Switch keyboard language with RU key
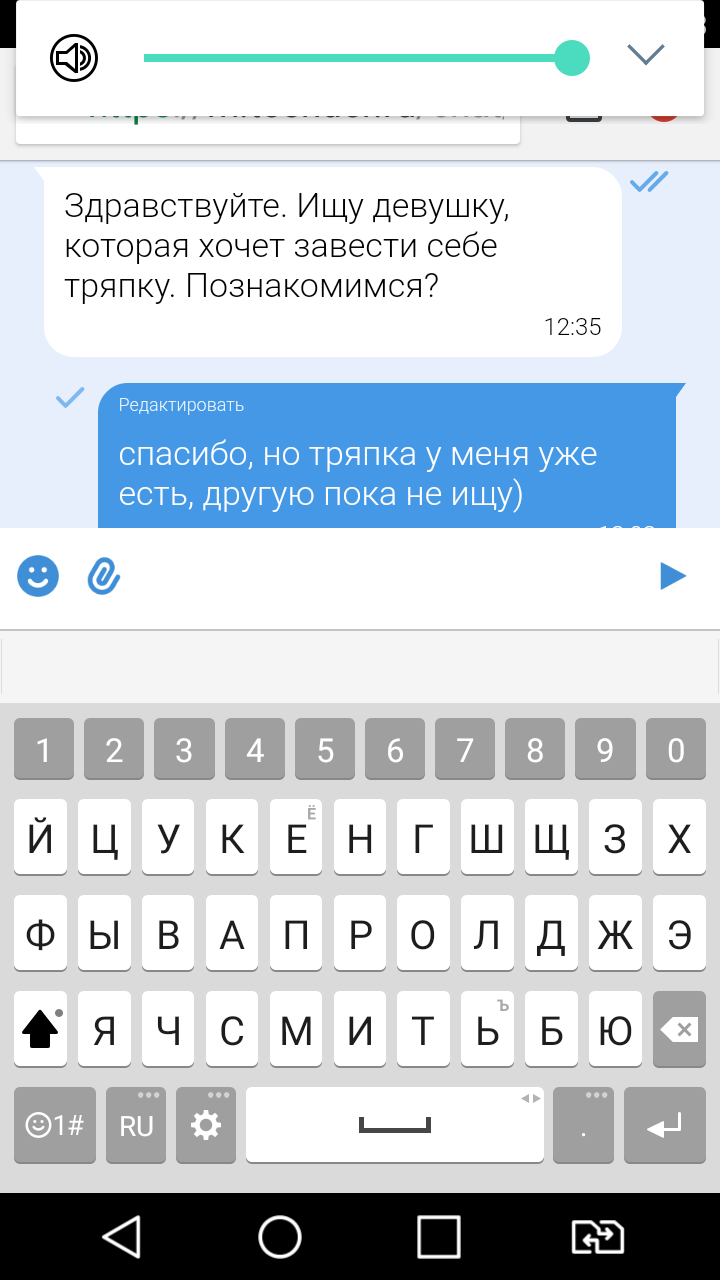The image size is (720, 1280). (136, 1126)
